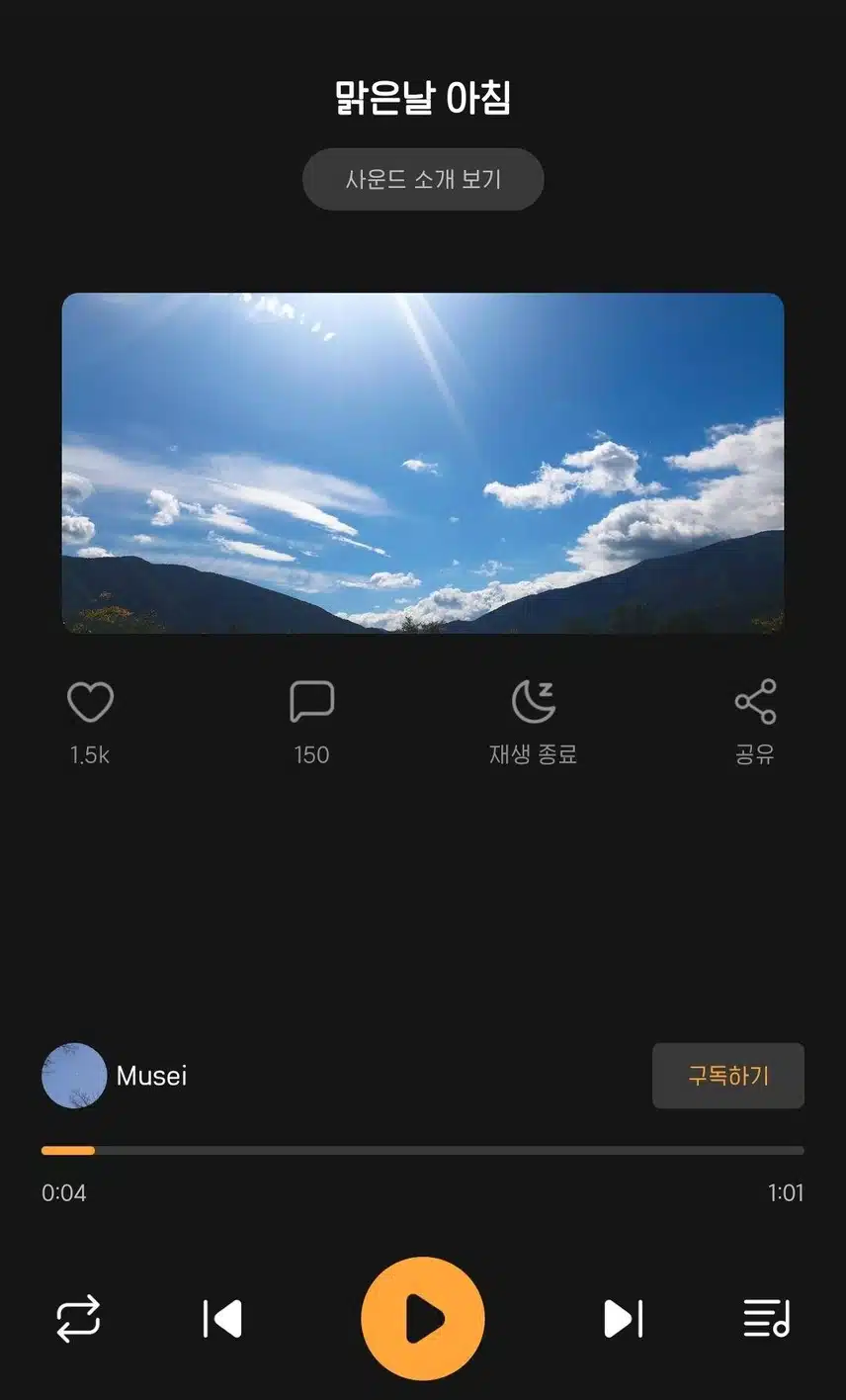Play the sound with orange button

pyautogui.click(x=423, y=1318)
